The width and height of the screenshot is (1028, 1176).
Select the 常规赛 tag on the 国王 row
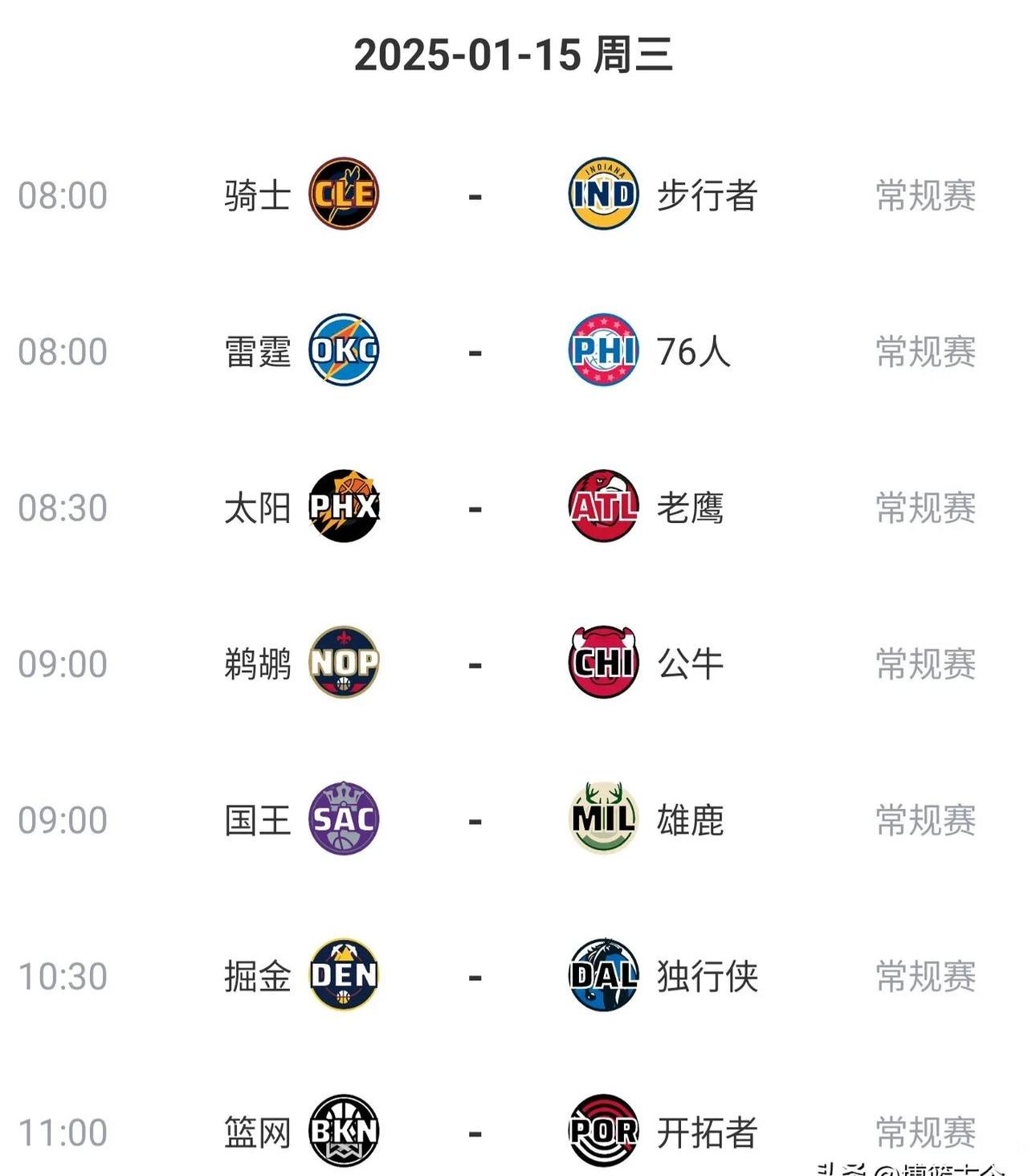point(924,819)
